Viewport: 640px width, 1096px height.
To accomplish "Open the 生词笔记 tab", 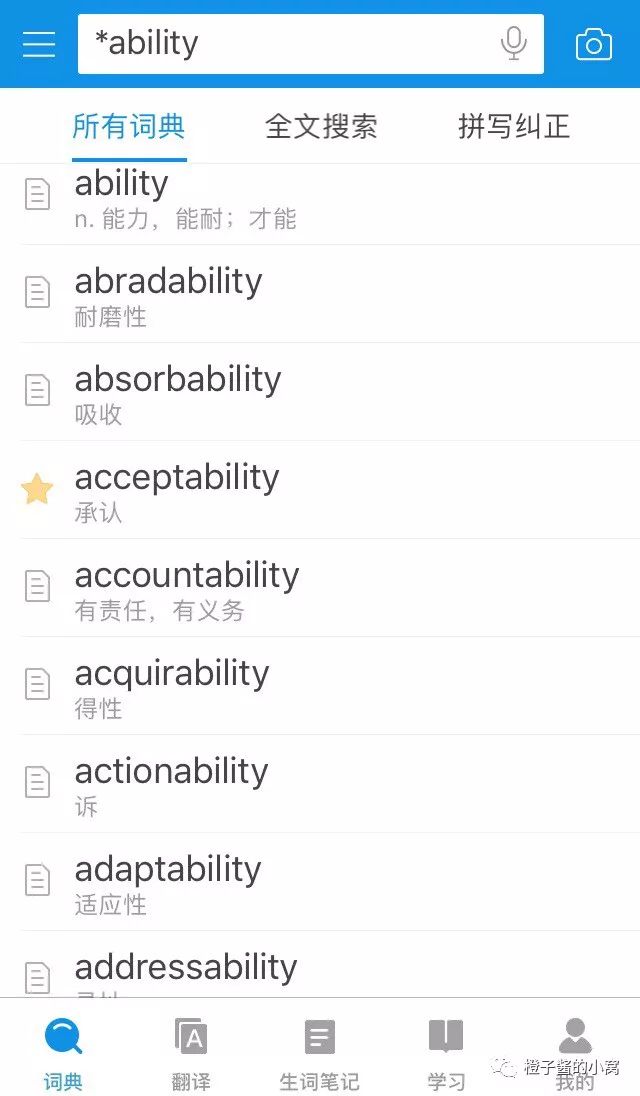I will click(x=319, y=1053).
